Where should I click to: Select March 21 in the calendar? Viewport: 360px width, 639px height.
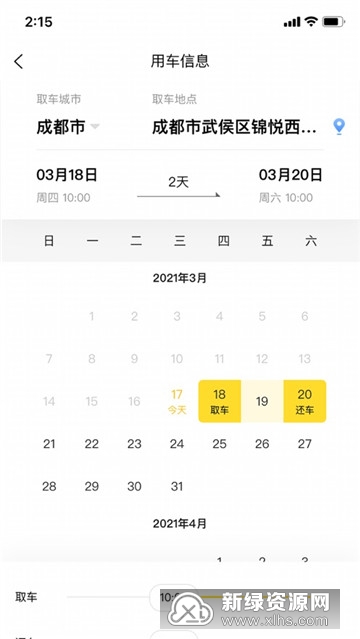[x=49, y=444]
